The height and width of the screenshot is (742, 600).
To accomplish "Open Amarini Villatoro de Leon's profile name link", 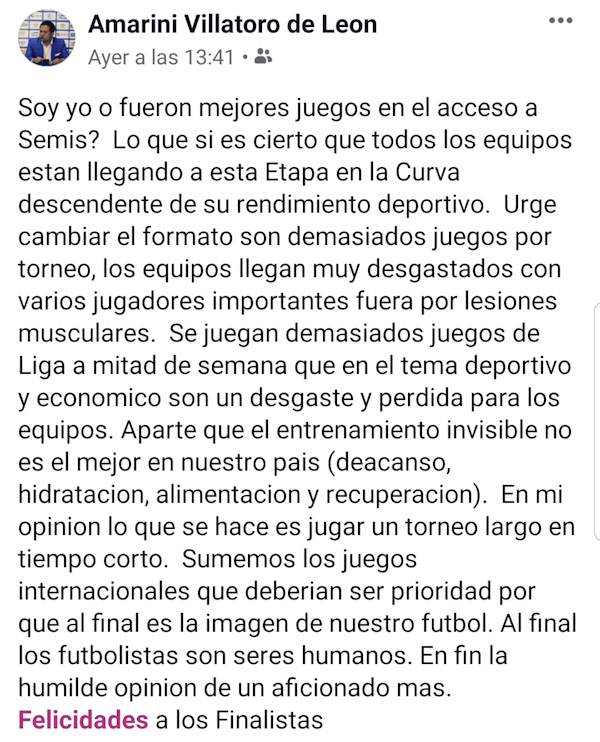I will [232, 24].
